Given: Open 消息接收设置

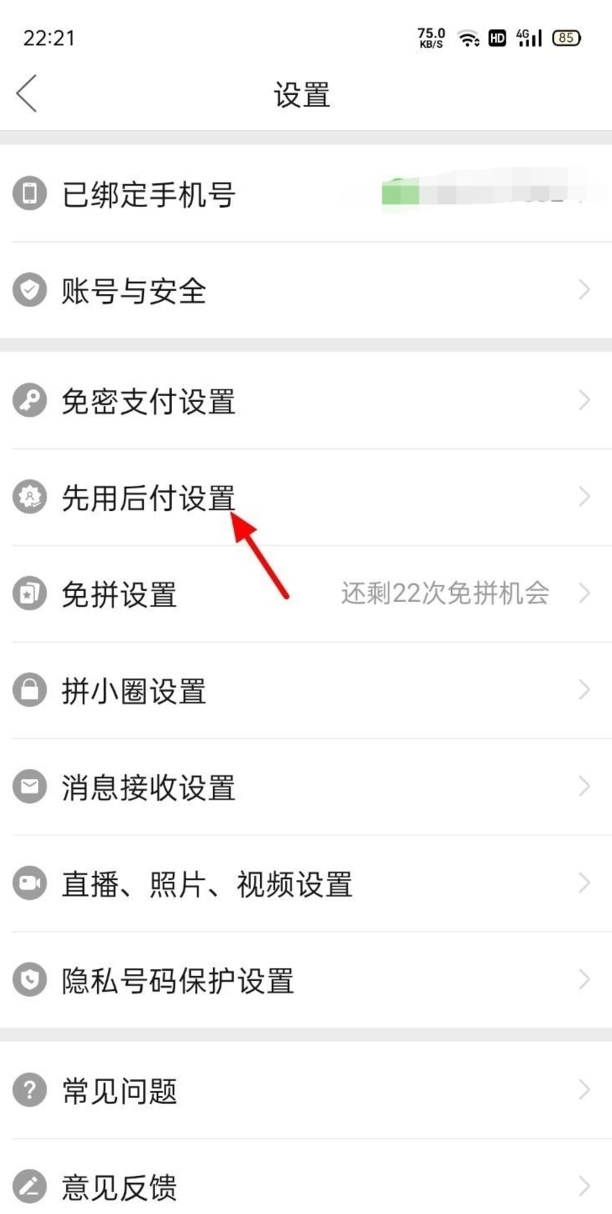Looking at the screenshot, I should (x=306, y=787).
